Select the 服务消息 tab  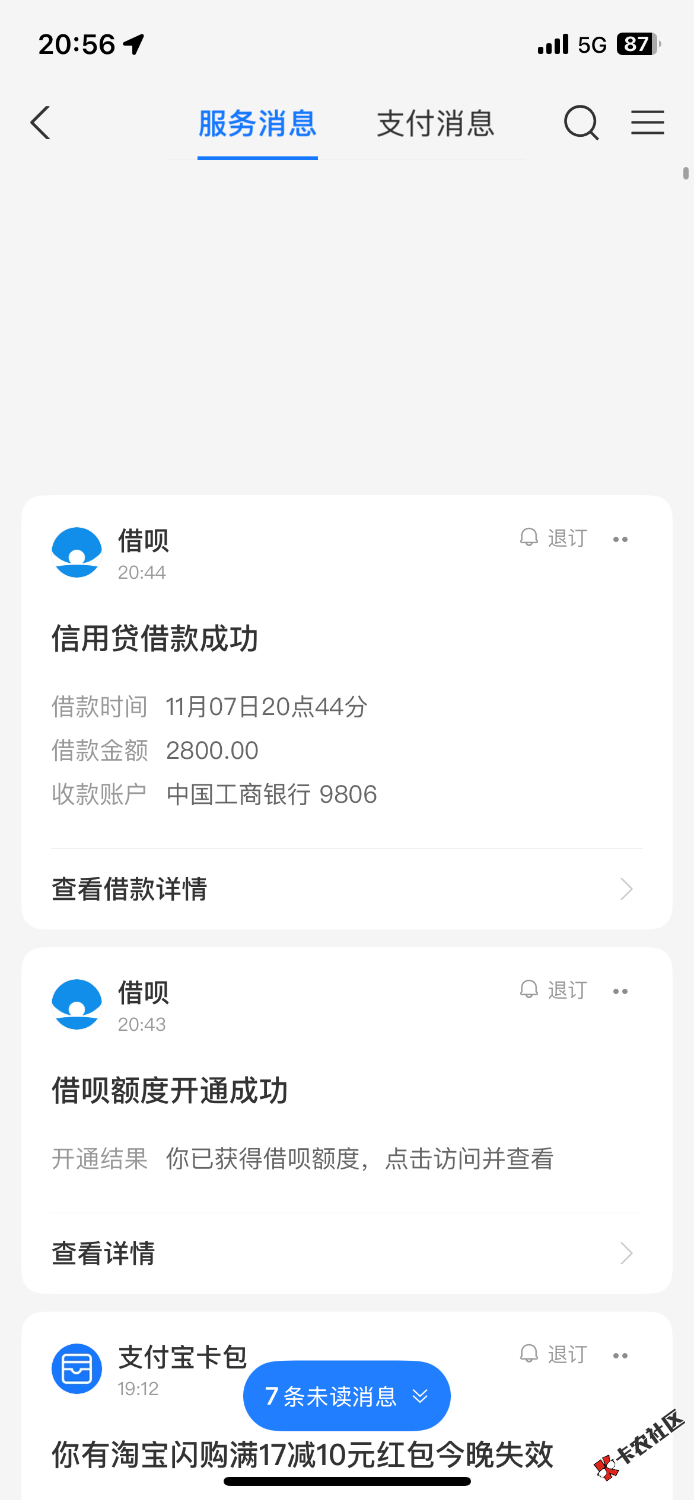(x=257, y=124)
